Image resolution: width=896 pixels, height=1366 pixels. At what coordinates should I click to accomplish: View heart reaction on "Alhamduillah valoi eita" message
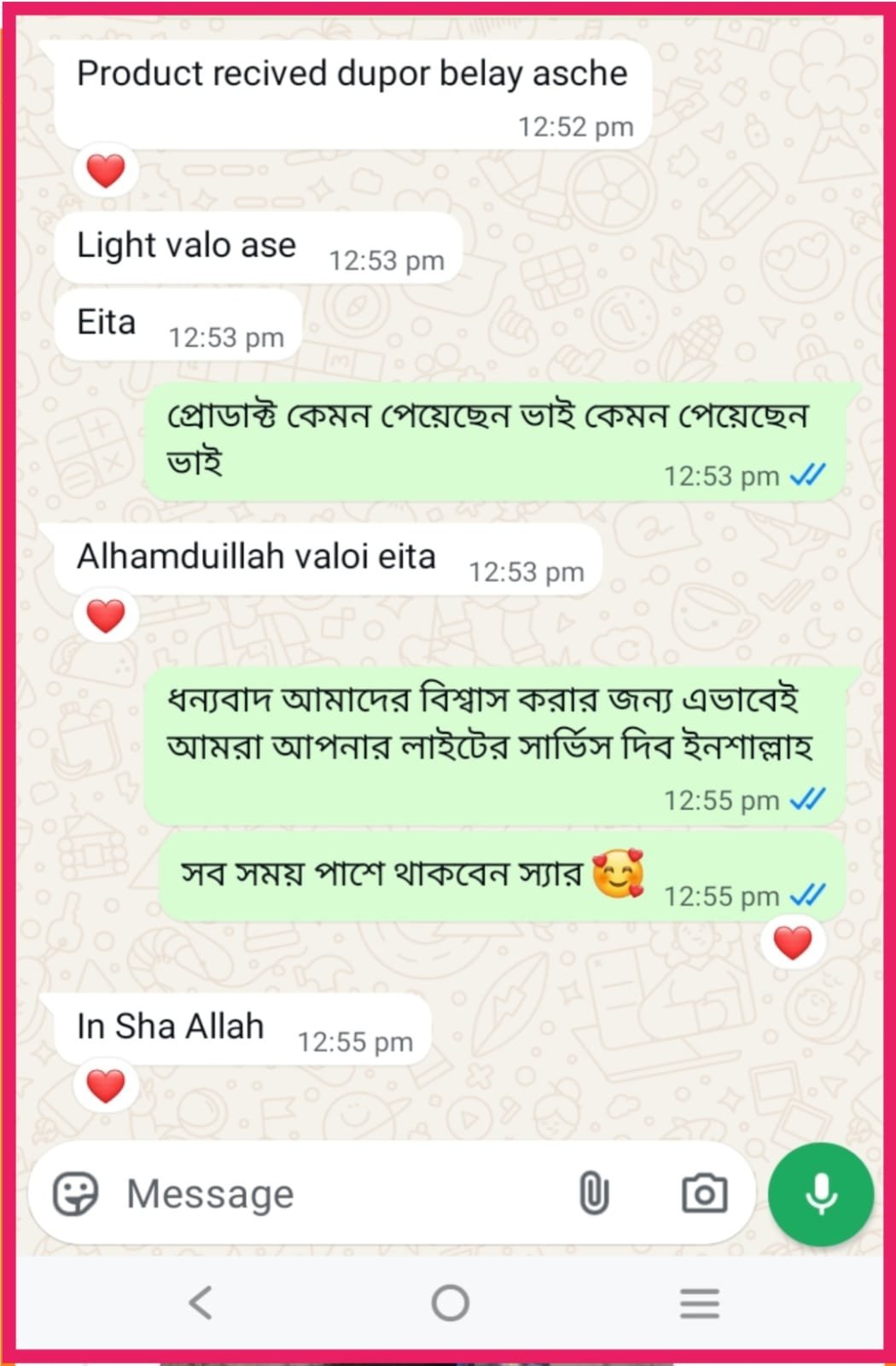pyautogui.click(x=106, y=616)
